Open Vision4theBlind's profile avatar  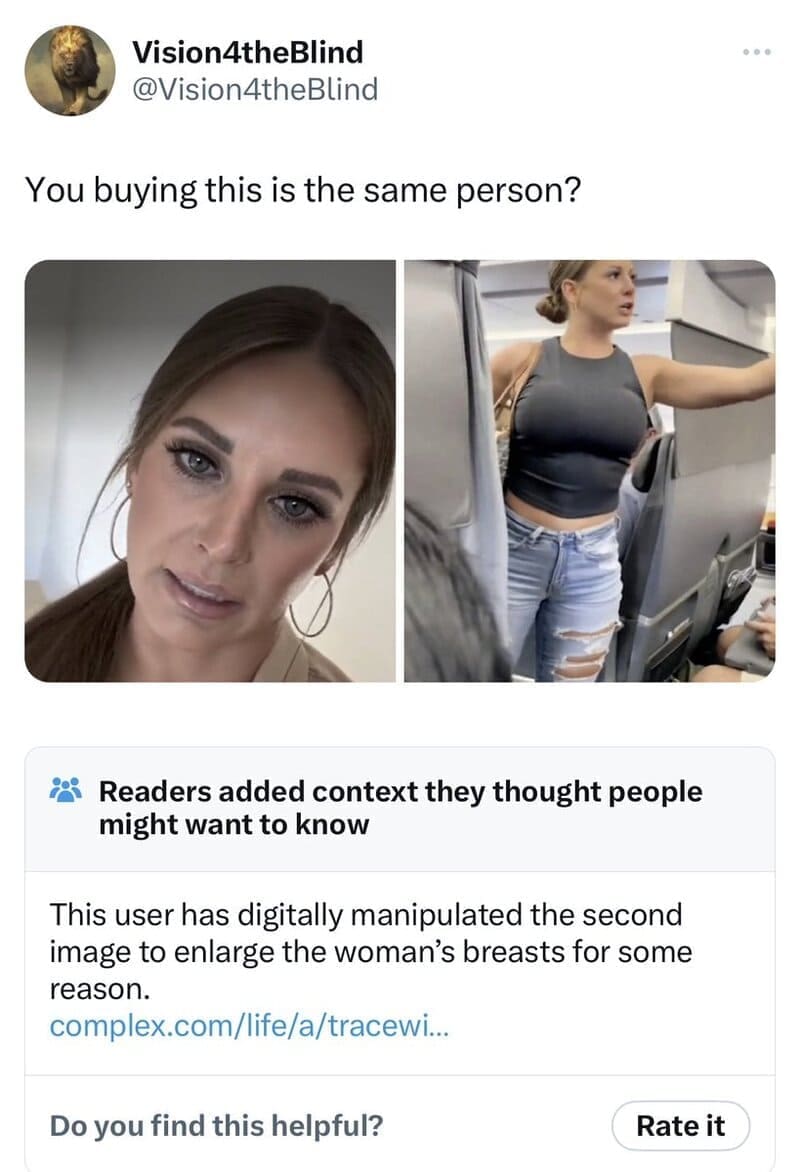(x=70, y=71)
